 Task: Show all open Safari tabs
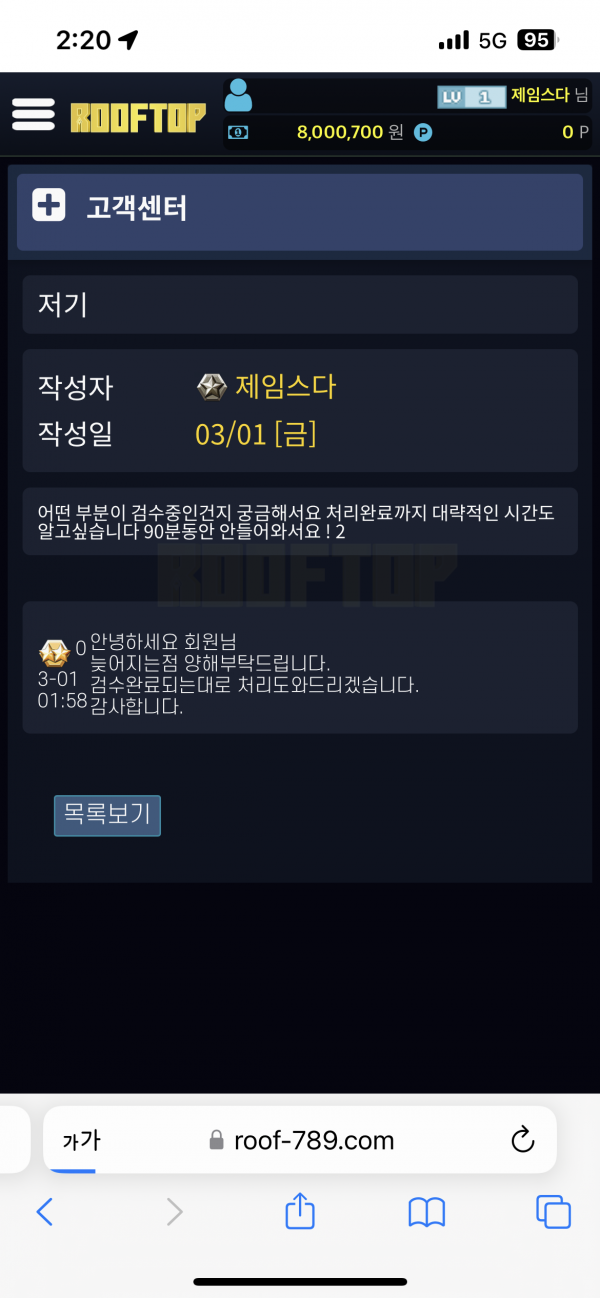click(553, 1212)
